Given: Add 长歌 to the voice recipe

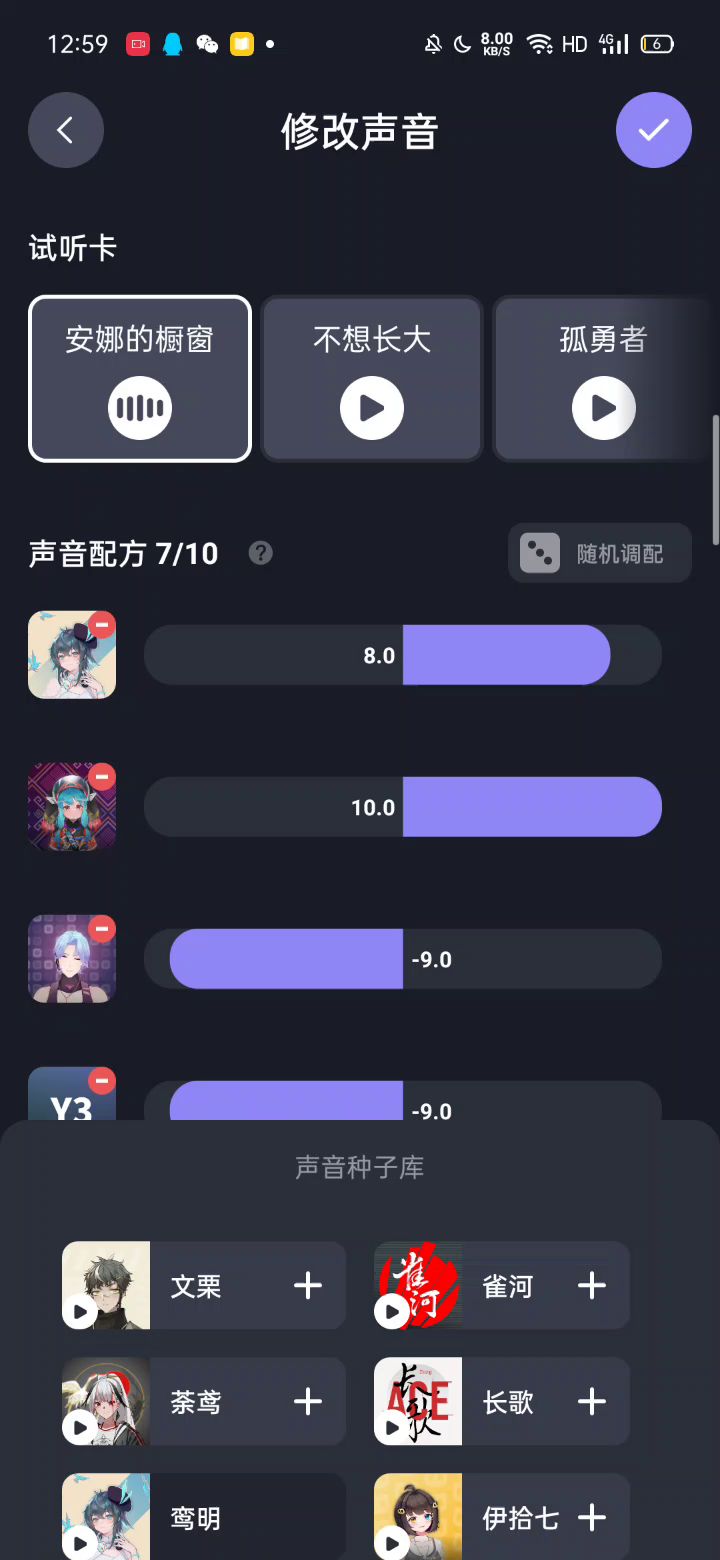Looking at the screenshot, I should 592,1402.
